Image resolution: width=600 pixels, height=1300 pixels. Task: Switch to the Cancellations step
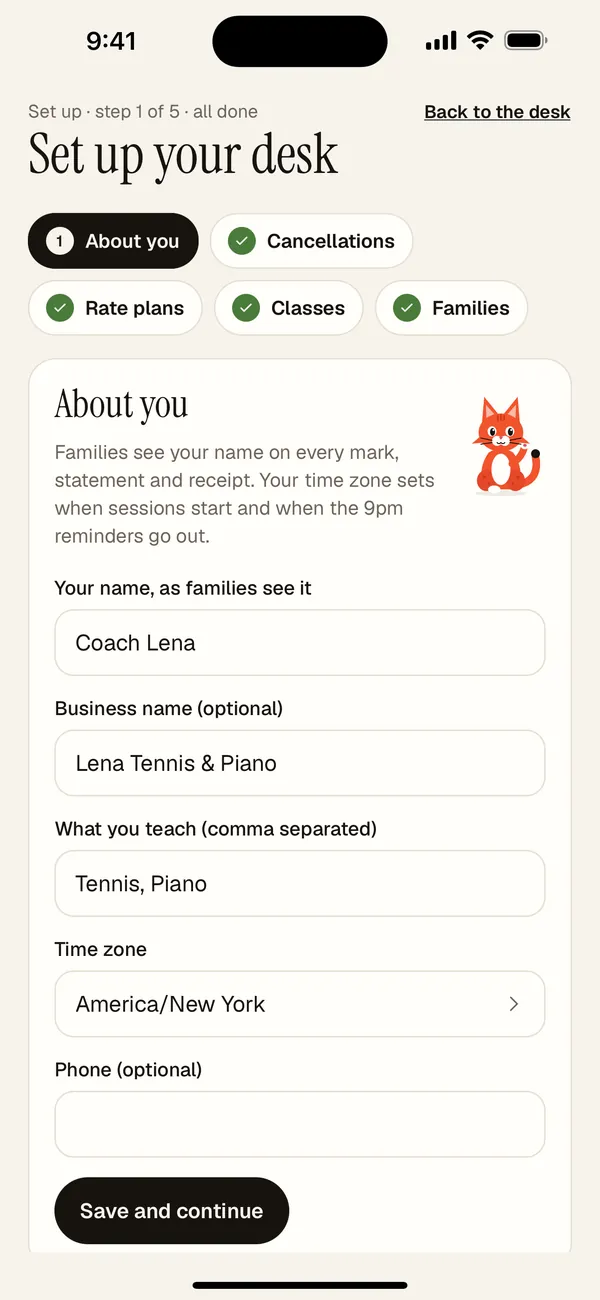pos(311,241)
